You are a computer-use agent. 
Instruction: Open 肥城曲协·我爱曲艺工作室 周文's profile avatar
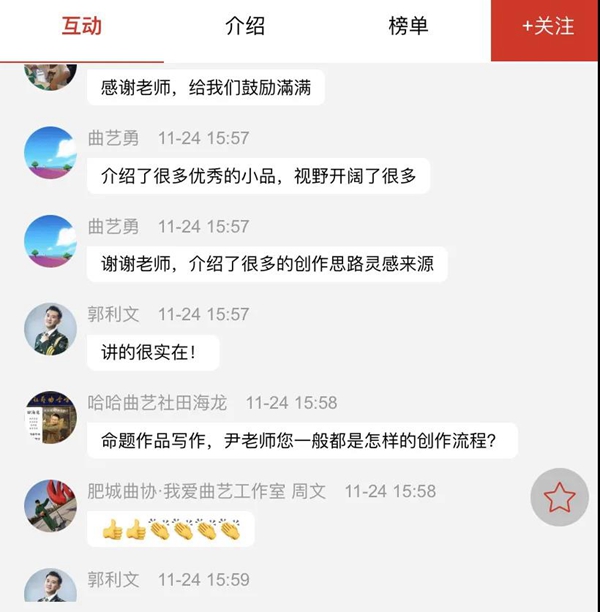coord(50,505)
